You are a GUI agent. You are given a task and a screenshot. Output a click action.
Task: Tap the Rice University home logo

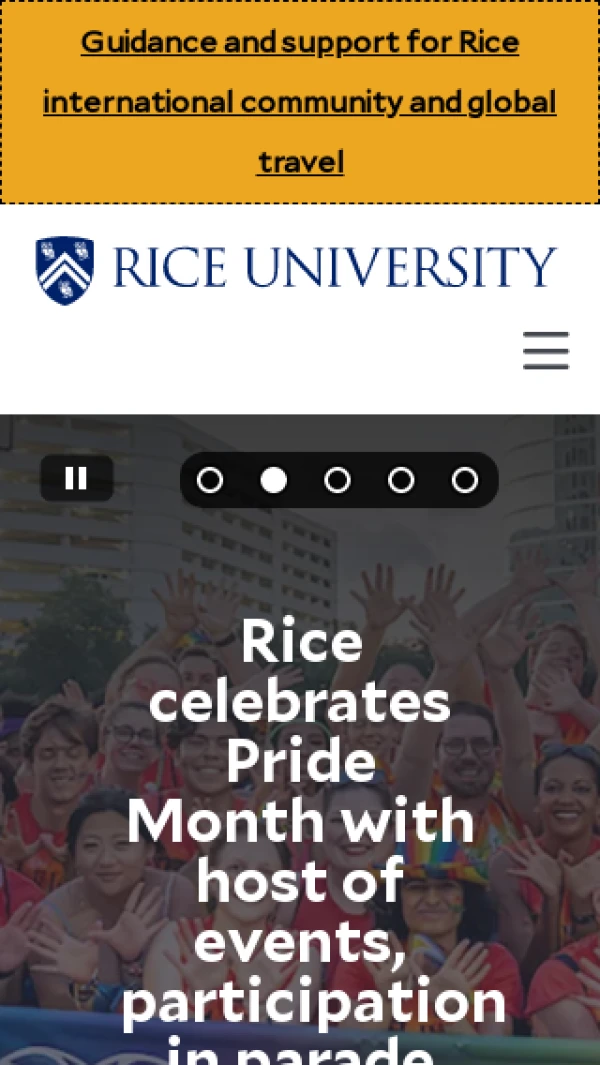click(x=296, y=270)
